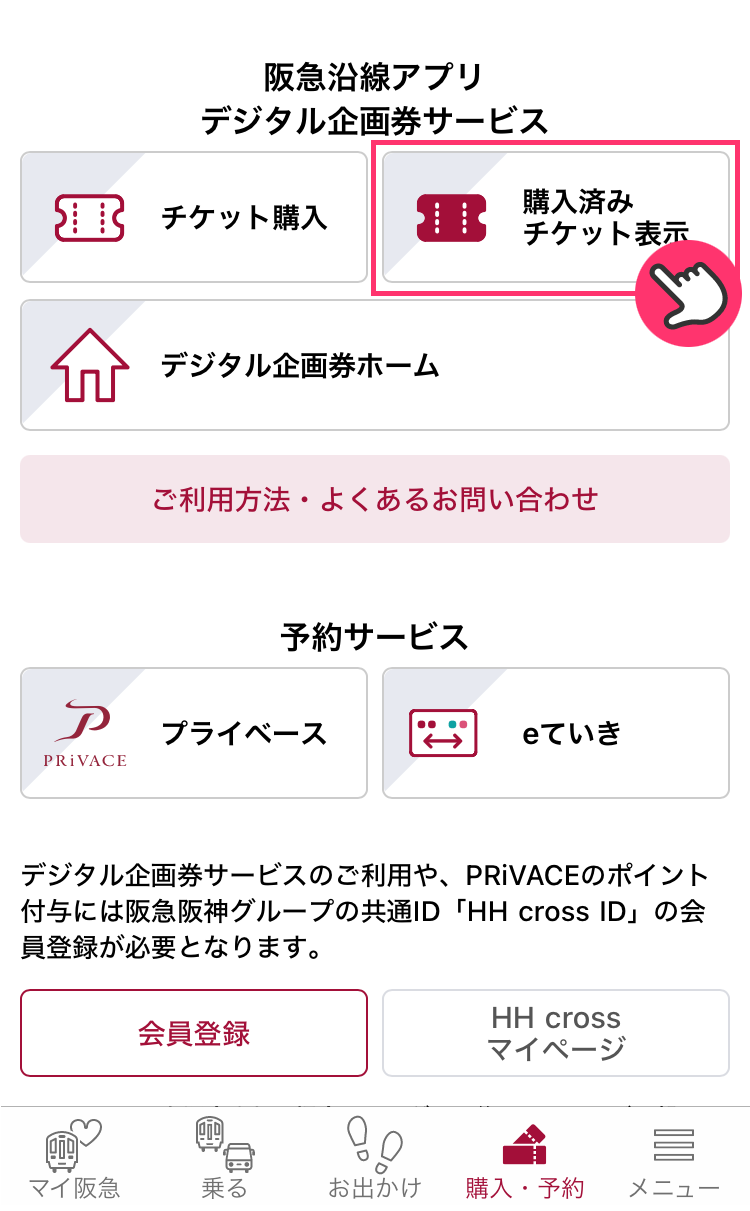Switch to the 乗る tab

[x=224, y=1160]
